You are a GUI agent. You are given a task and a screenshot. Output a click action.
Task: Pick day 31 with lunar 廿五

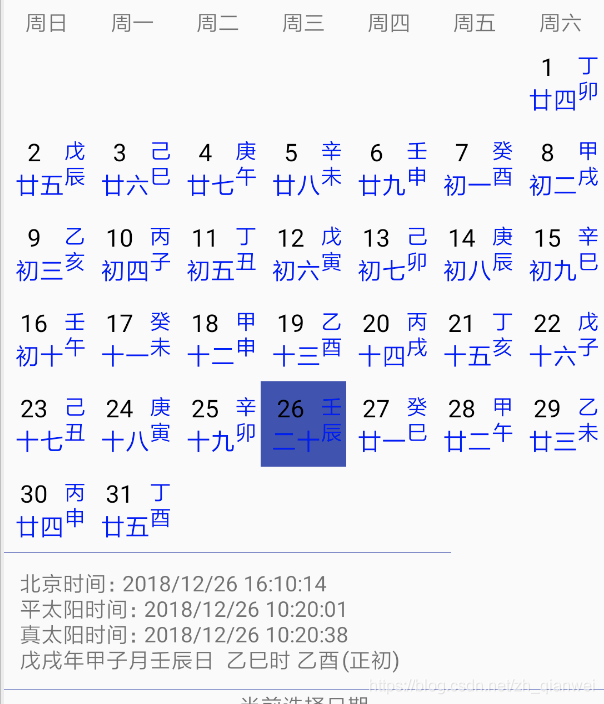(132, 509)
